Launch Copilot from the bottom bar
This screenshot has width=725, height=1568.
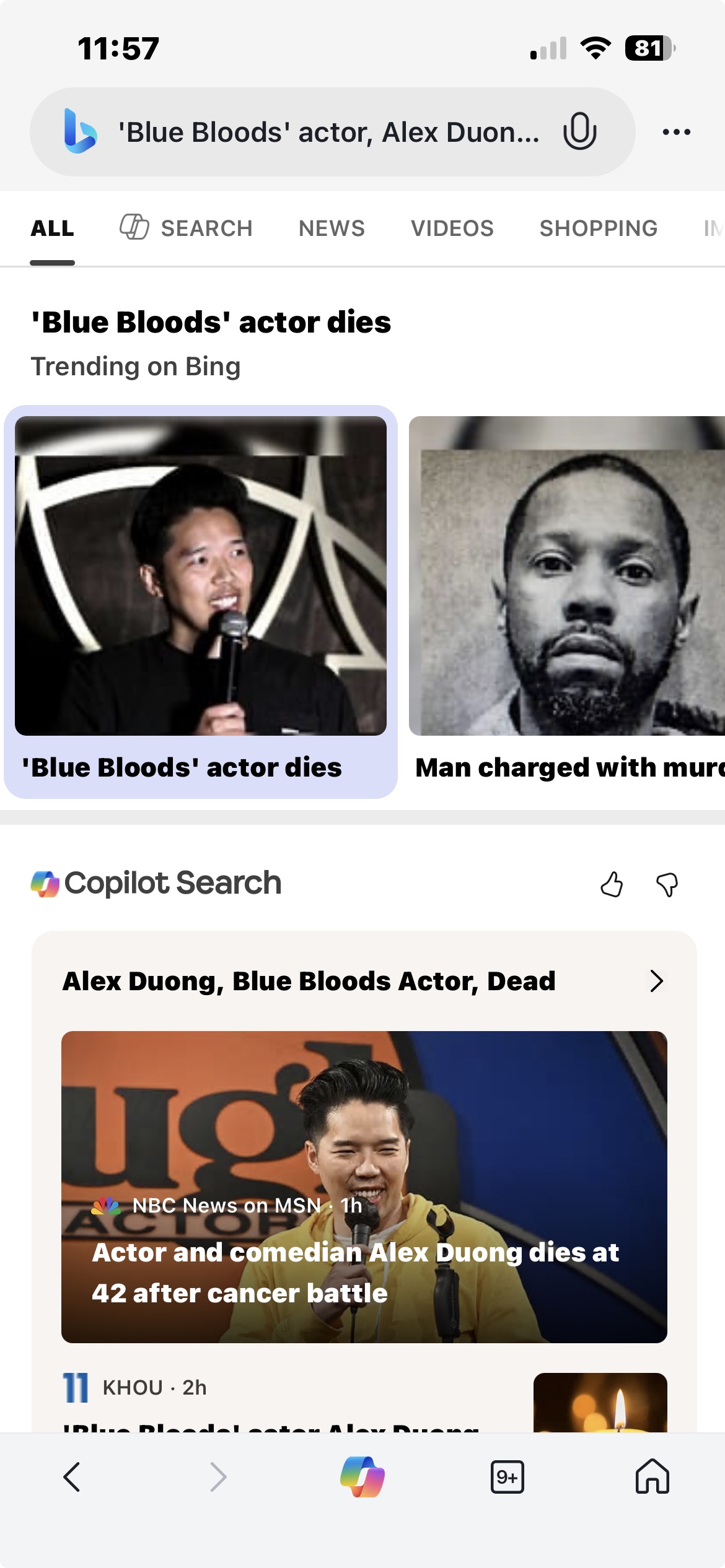click(x=362, y=1477)
